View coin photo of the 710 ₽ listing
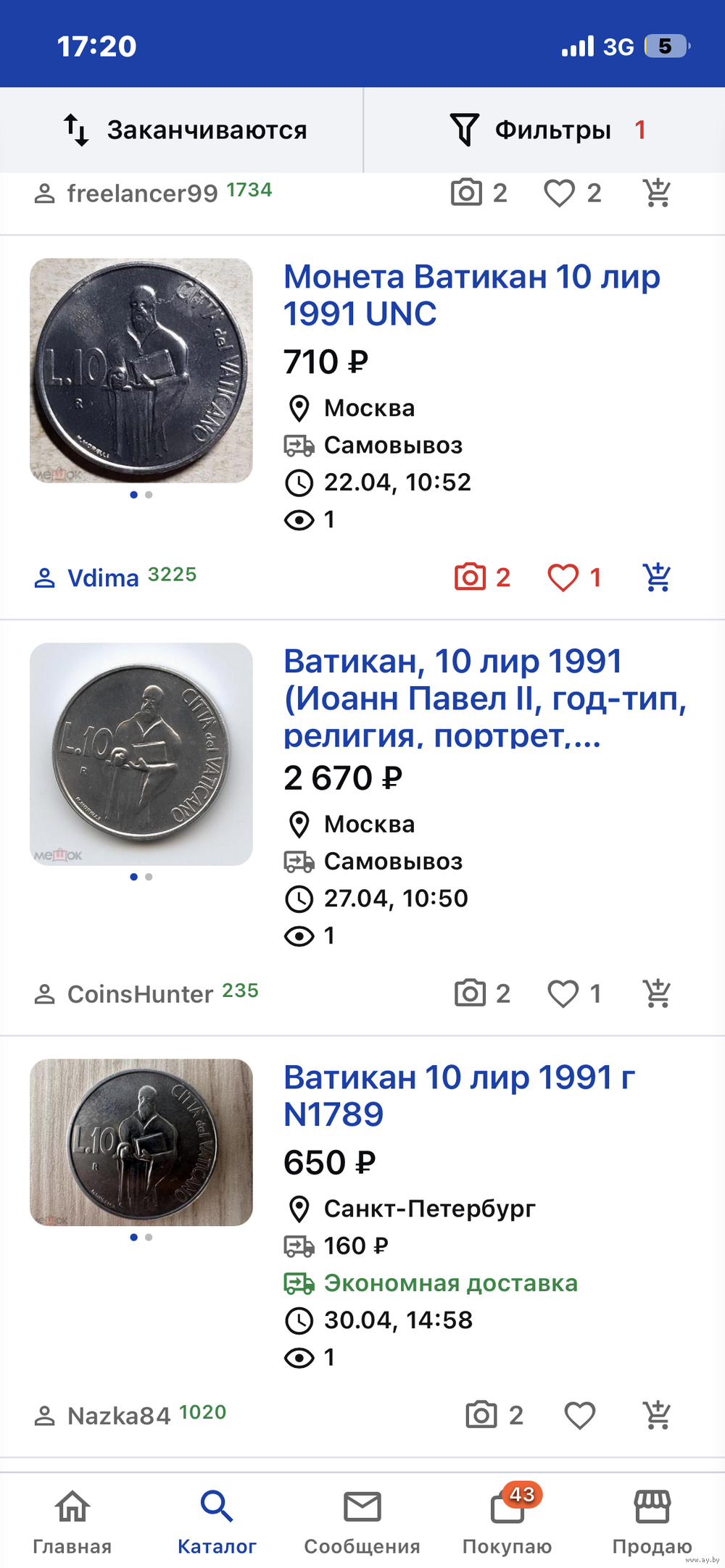 [x=141, y=370]
